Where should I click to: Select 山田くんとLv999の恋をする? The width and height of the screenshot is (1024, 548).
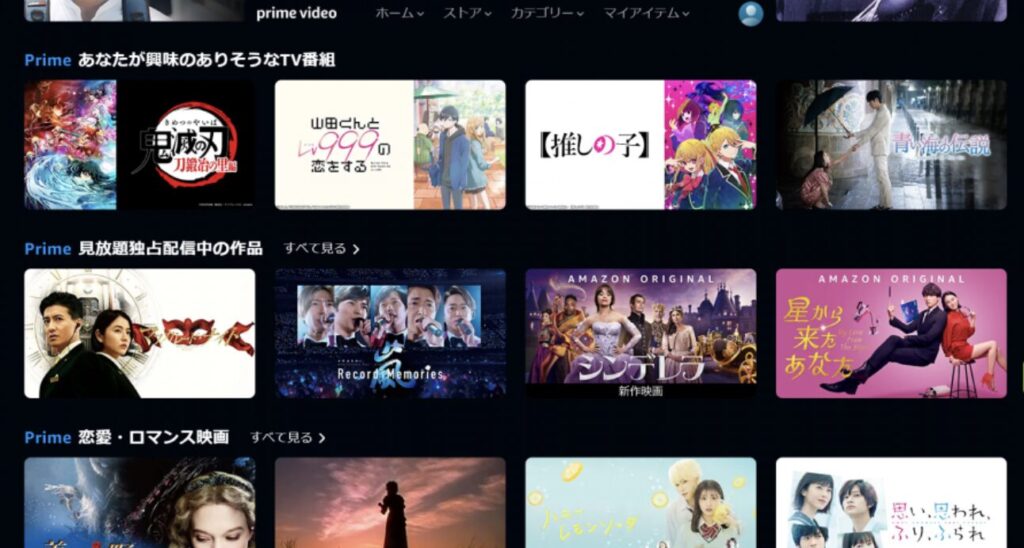pos(390,145)
